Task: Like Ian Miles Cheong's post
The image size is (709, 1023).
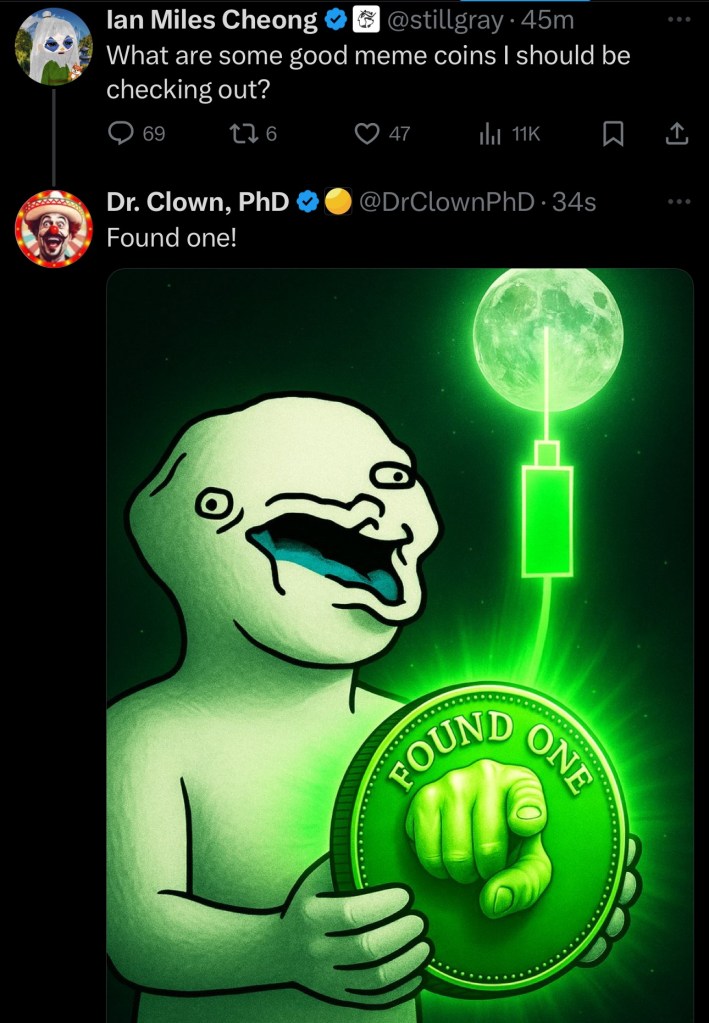Action: [370, 133]
